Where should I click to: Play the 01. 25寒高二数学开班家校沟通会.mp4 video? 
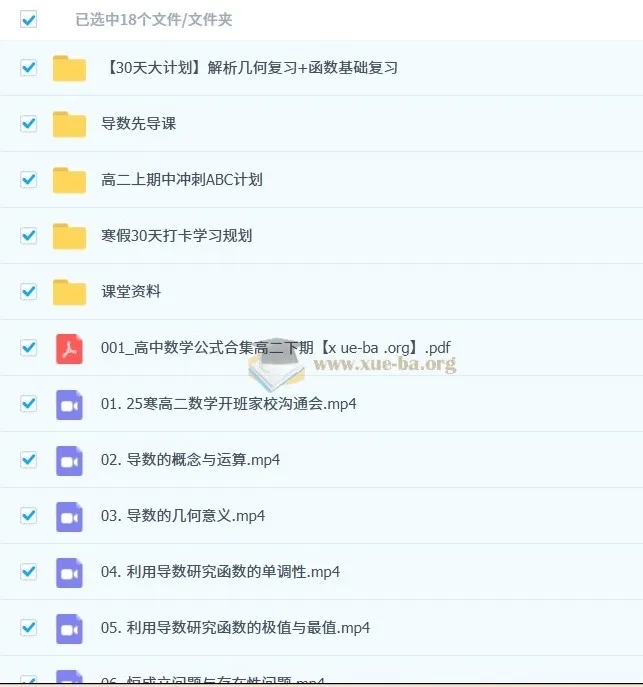(x=228, y=404)
